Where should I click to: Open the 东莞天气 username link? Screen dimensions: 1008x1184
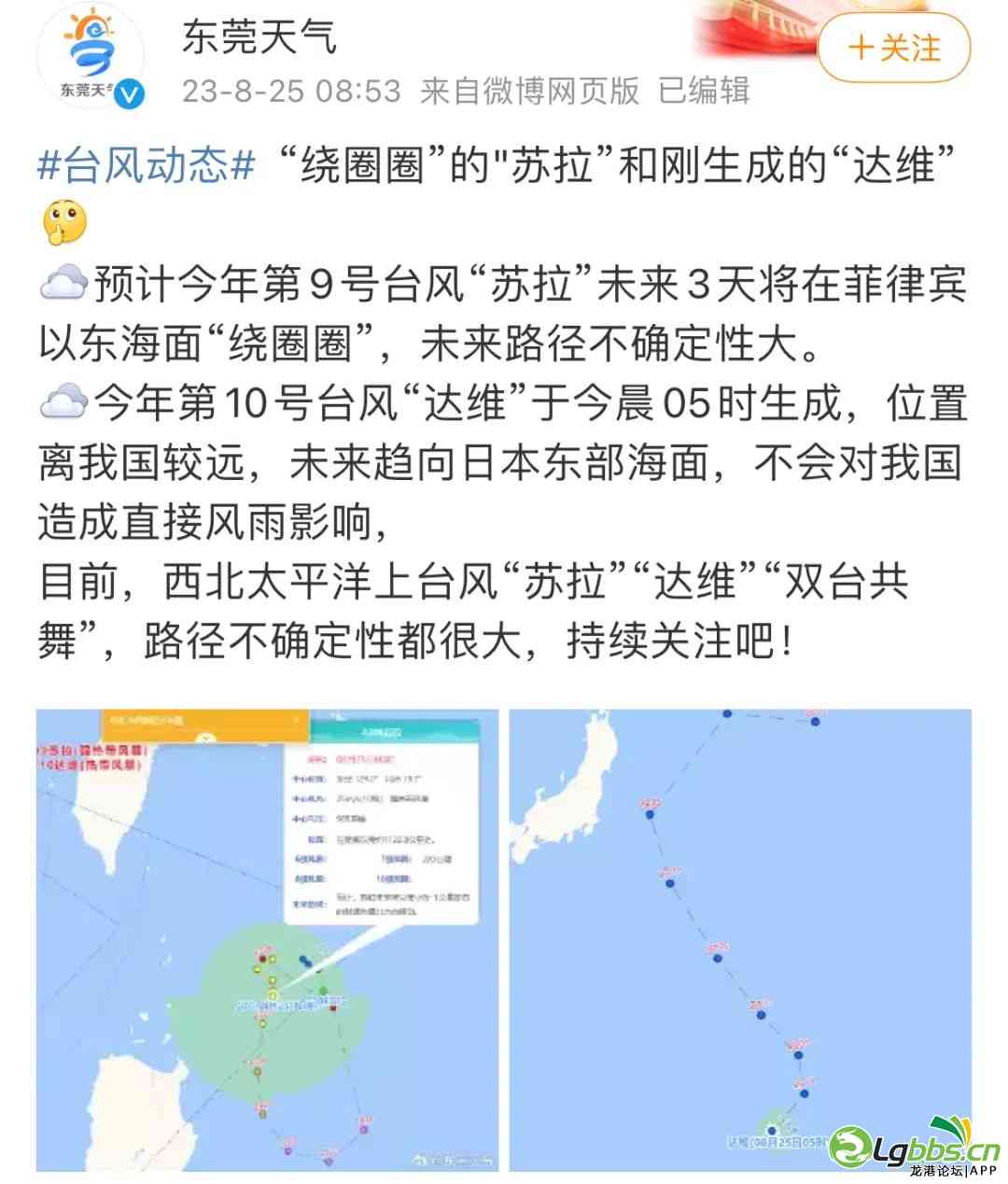(x=259, y=35)
